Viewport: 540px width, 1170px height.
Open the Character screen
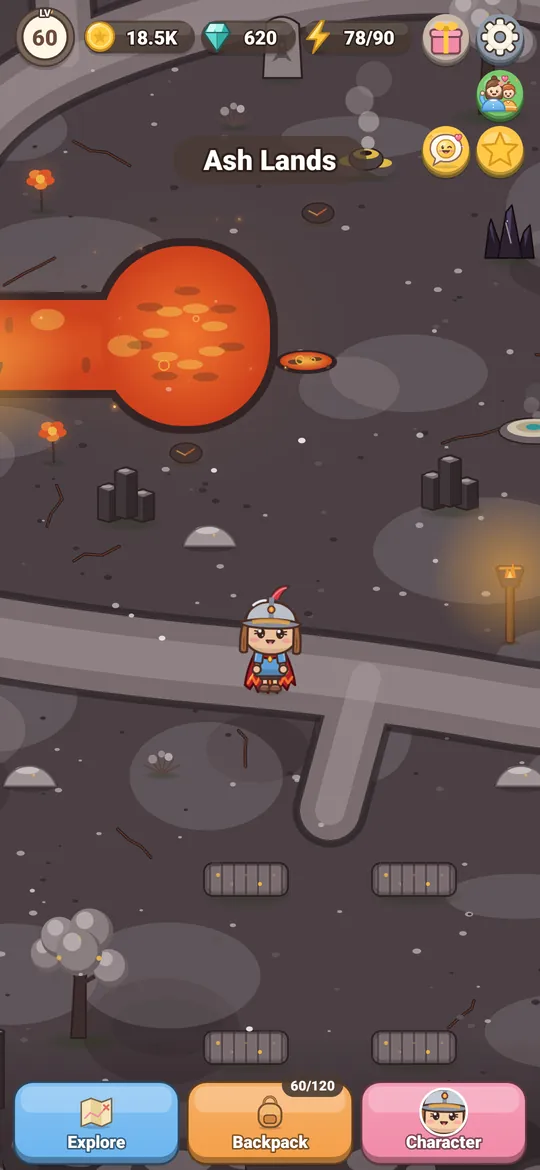[x=444, y=1121]
